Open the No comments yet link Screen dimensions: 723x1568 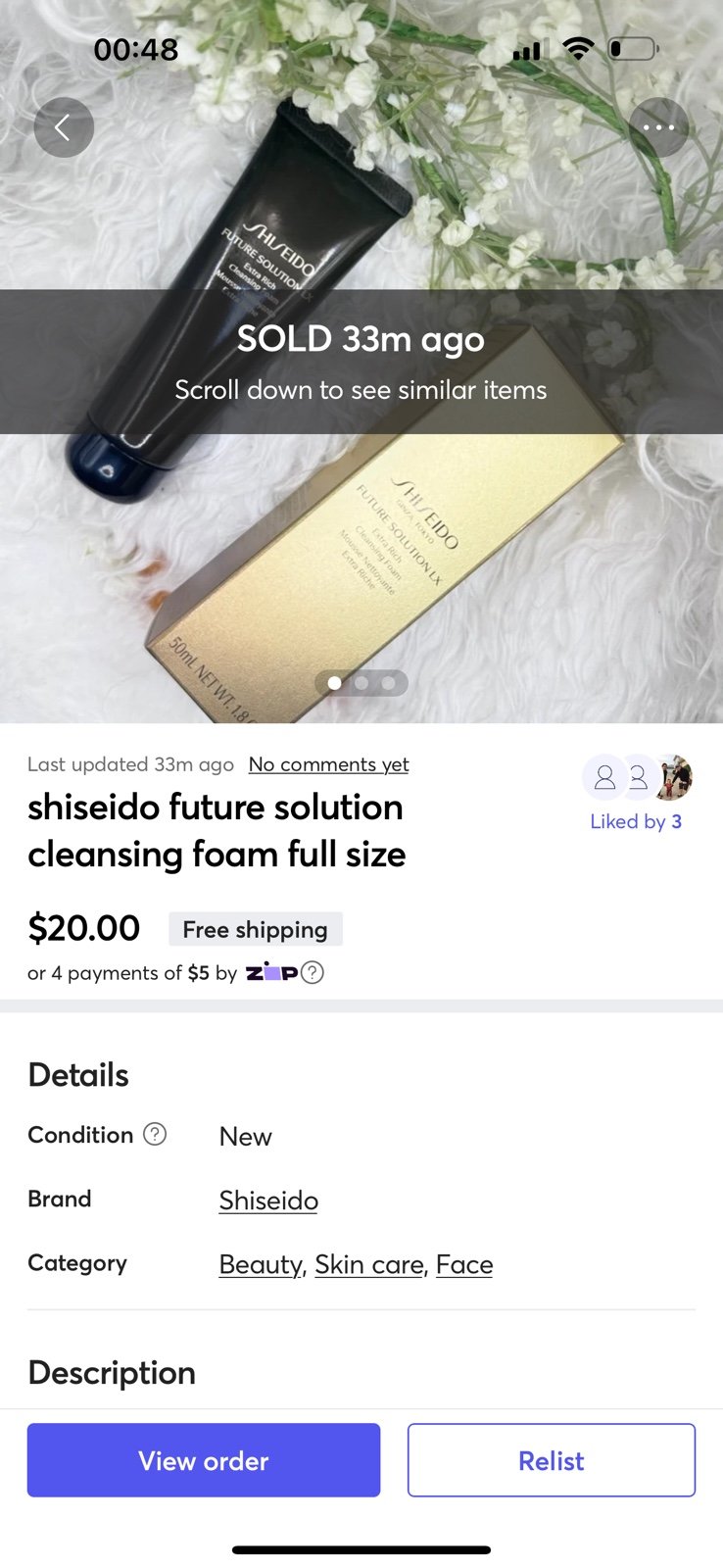328,764
